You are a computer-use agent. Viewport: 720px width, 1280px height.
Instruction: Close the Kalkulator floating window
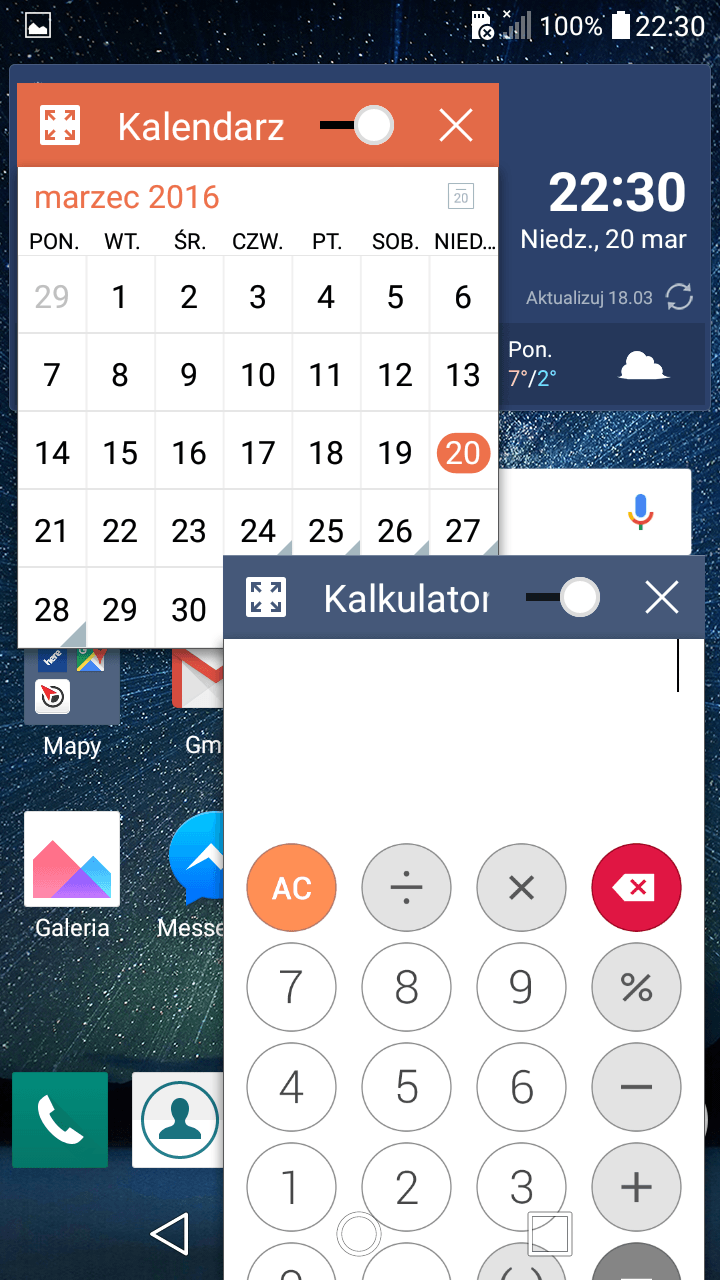(662, 598)
